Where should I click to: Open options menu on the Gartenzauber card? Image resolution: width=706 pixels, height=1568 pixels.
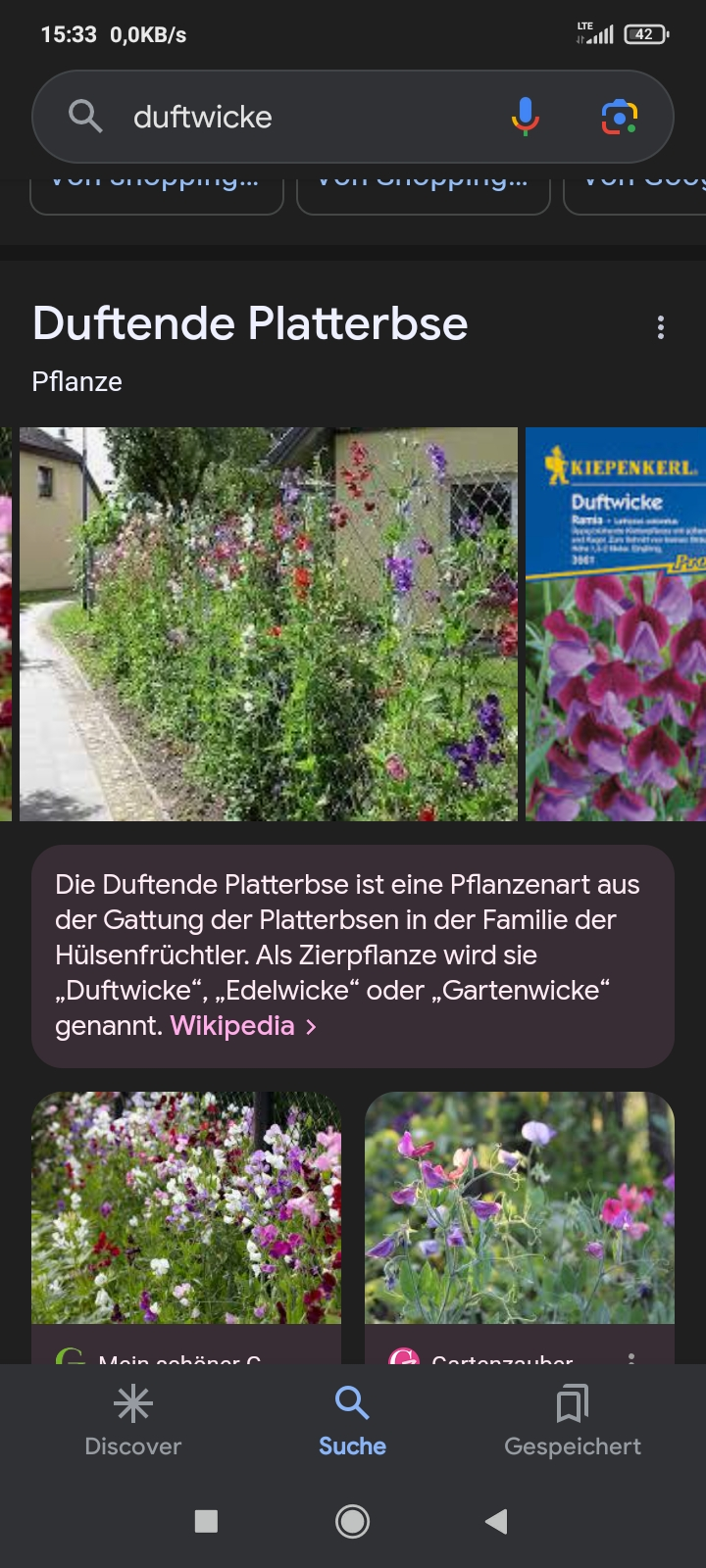tap(631, 1358)
